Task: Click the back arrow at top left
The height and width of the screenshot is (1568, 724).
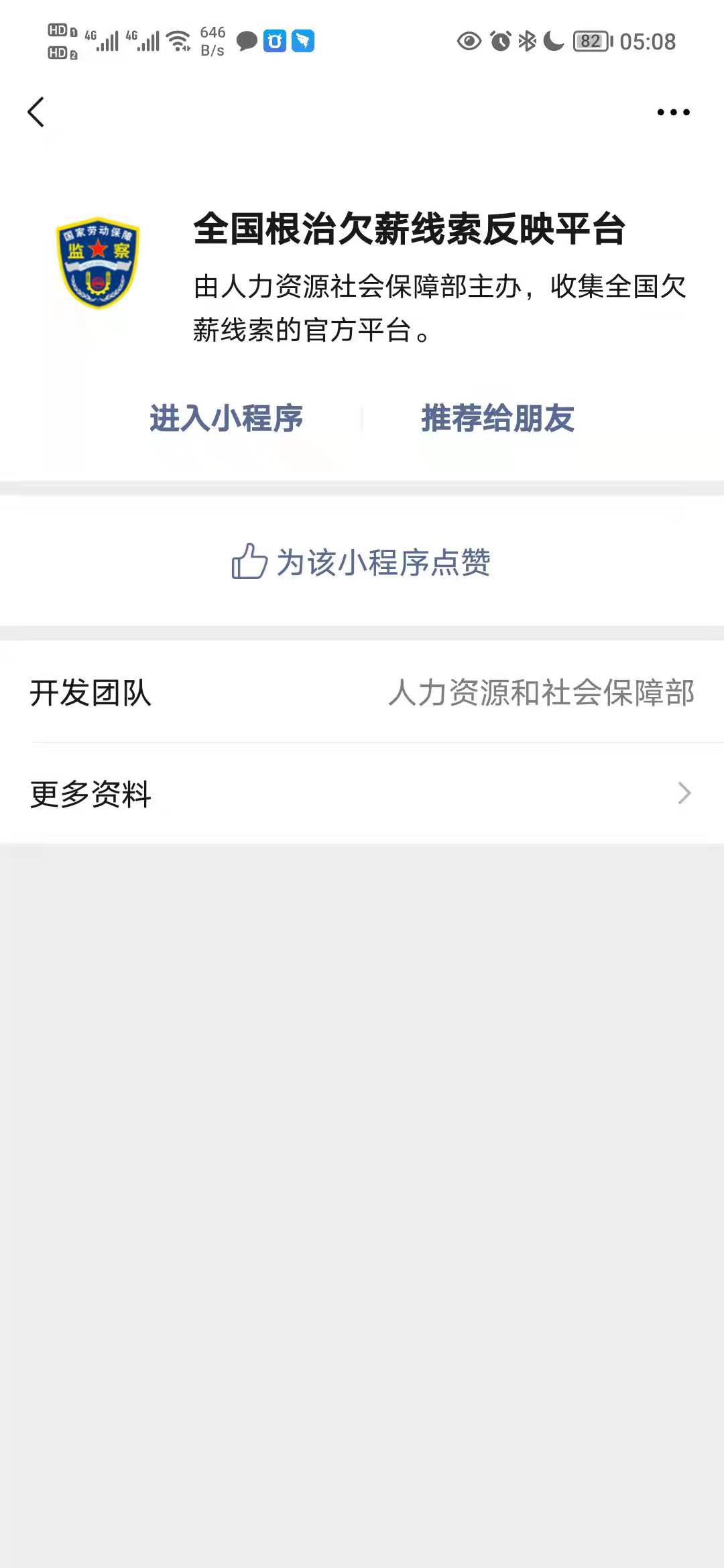Action: [x=37, y=111]
